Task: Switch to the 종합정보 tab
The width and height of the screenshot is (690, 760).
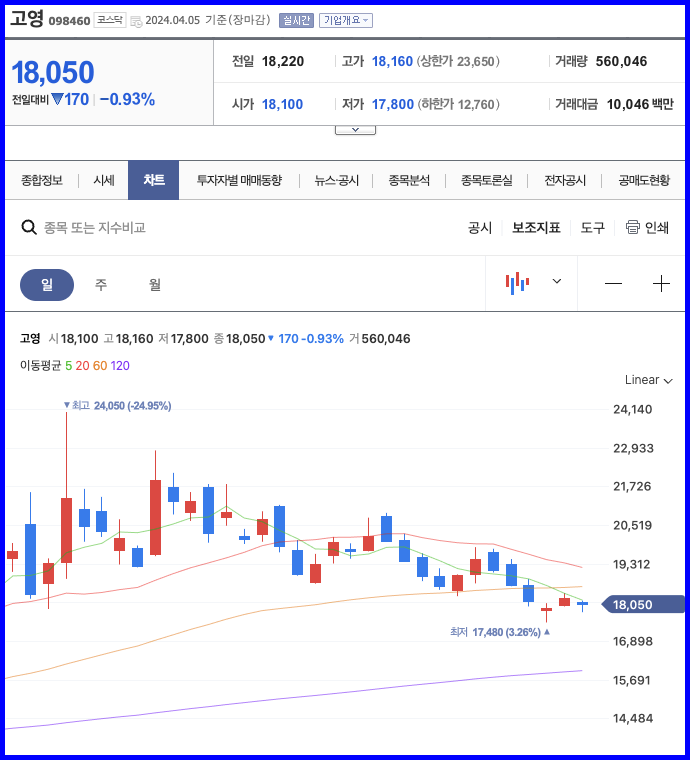Action: pos(42,180)
